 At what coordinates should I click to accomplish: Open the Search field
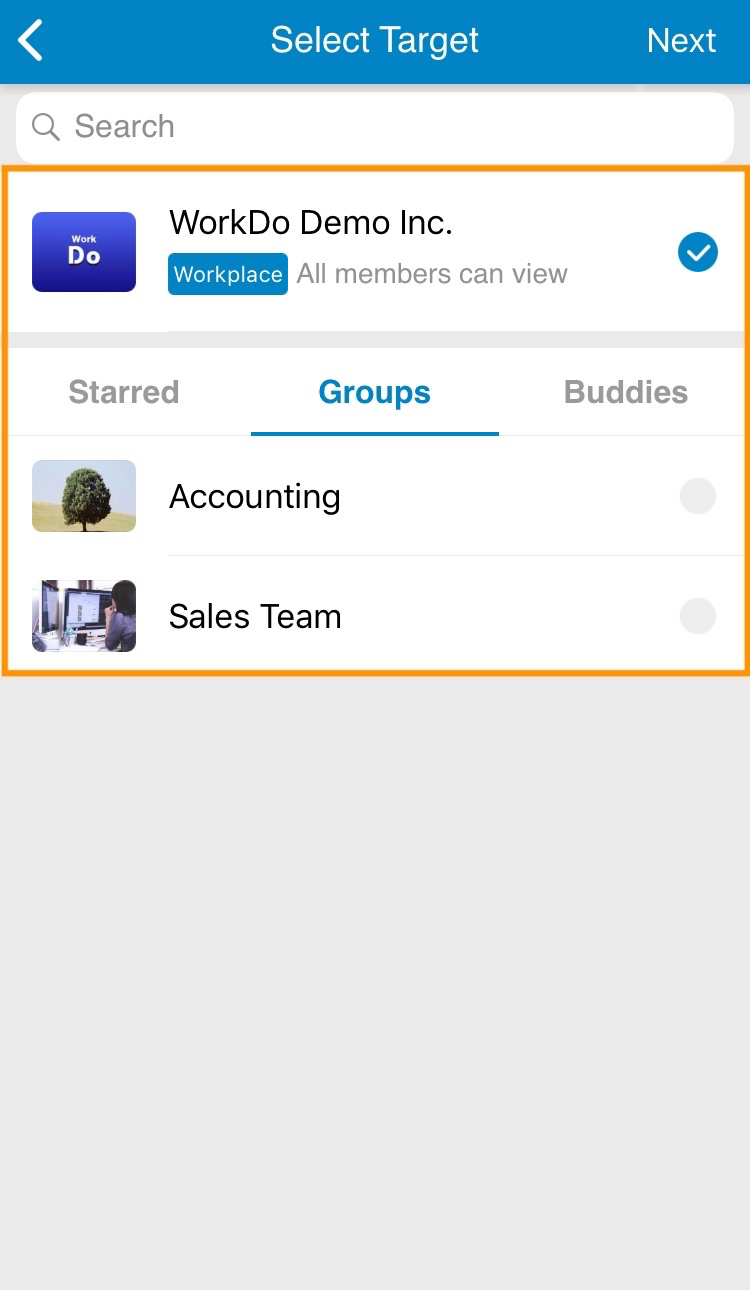point(375,127)
